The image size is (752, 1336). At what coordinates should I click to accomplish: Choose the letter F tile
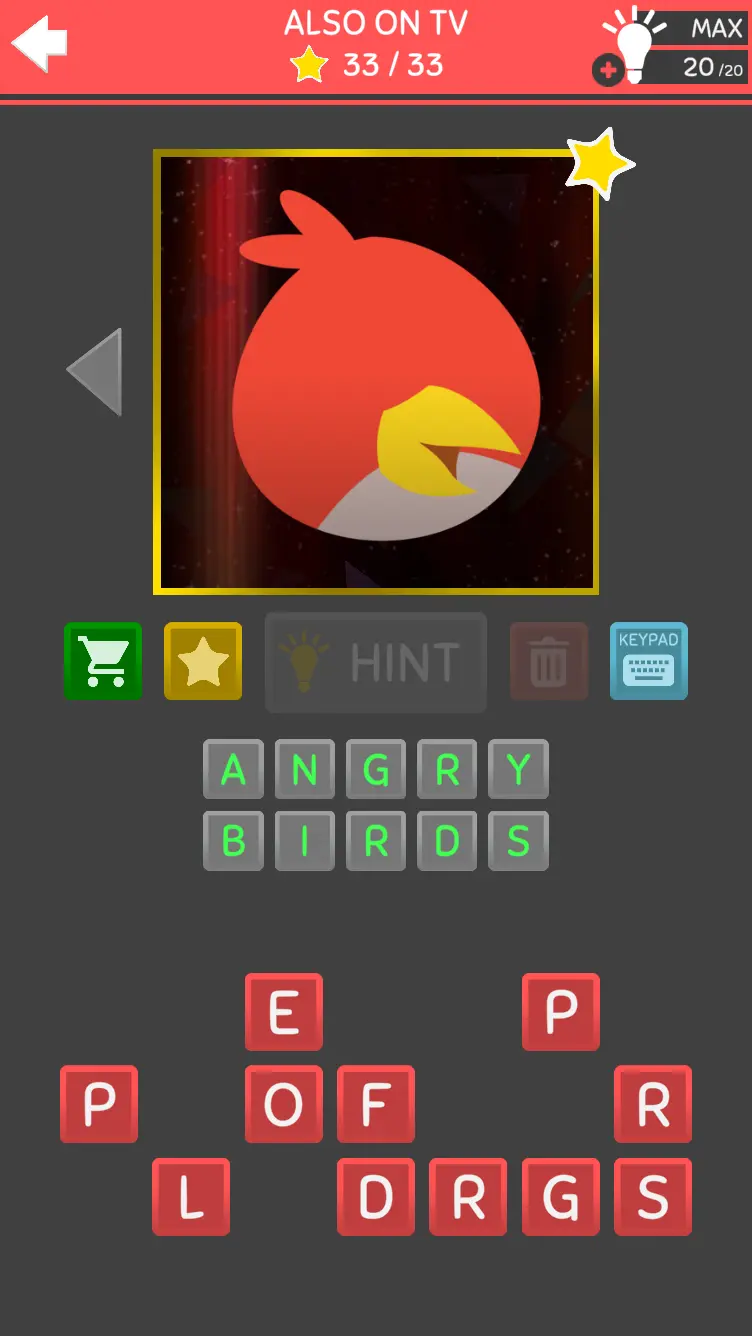376,1104
